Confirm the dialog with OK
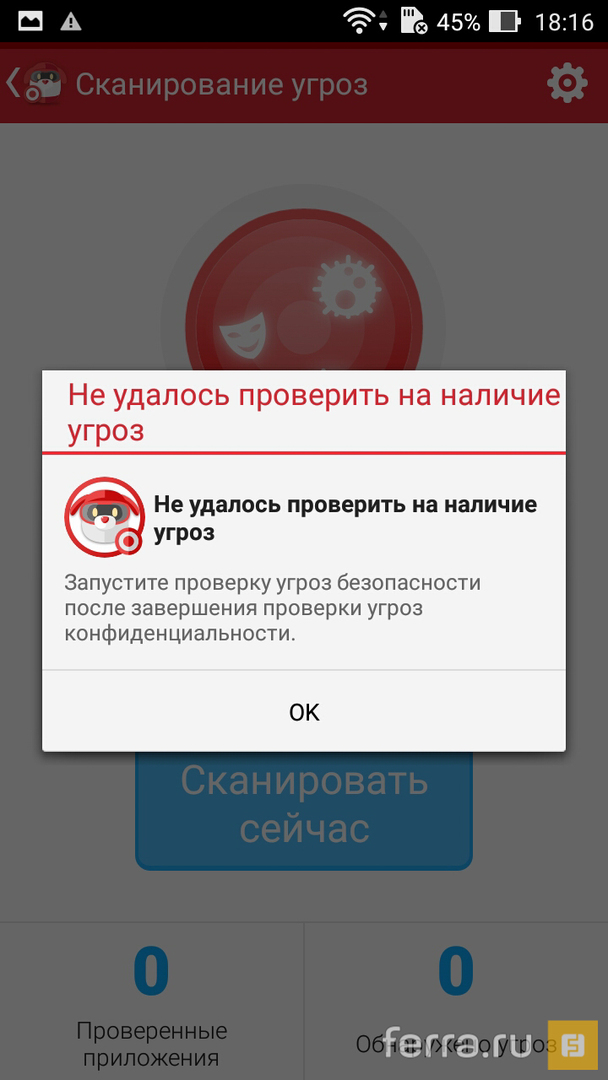 point(304,711)
